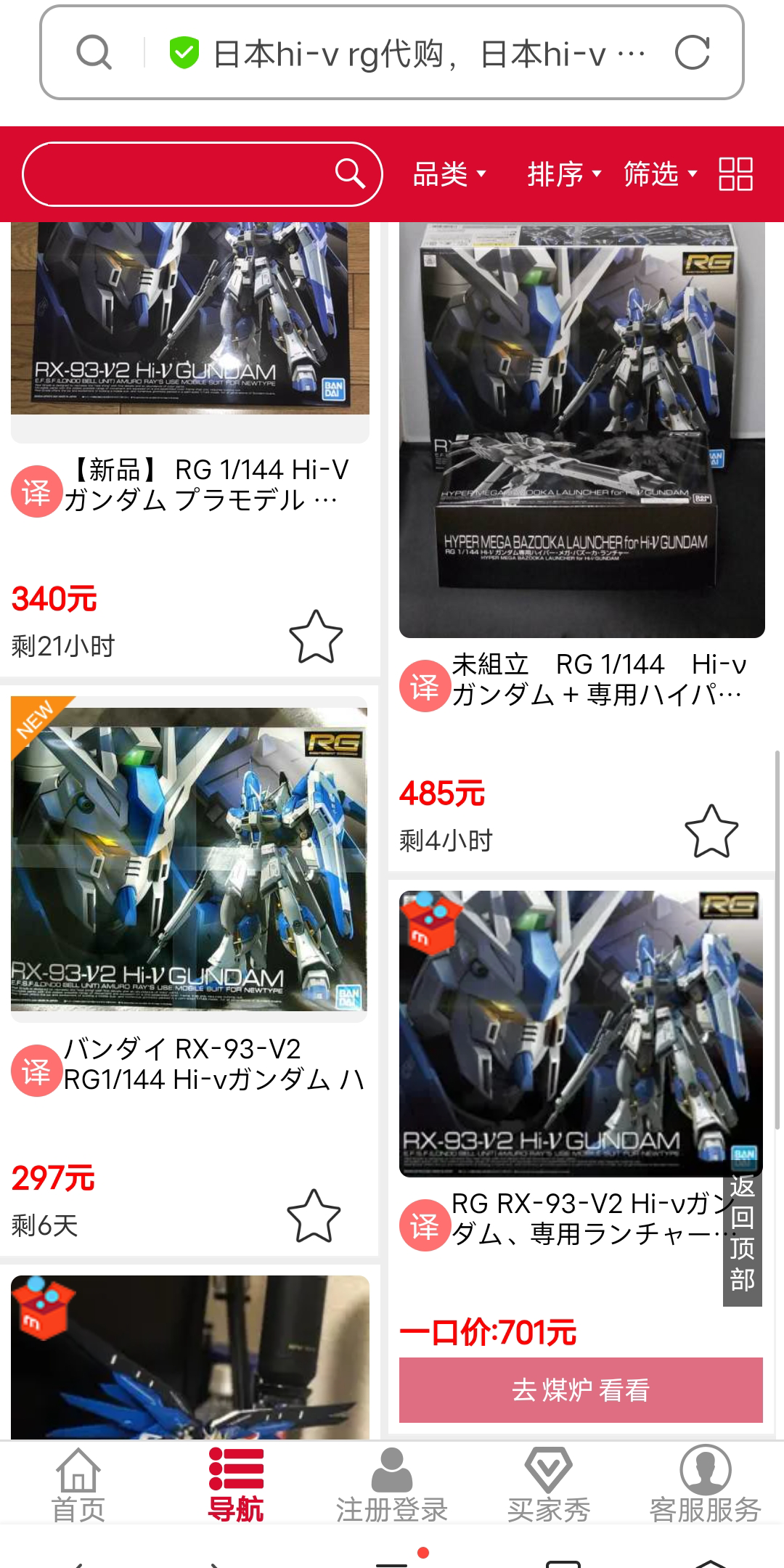
Task: Favorite the 340元 item with the star
Action: pos(316,637)
